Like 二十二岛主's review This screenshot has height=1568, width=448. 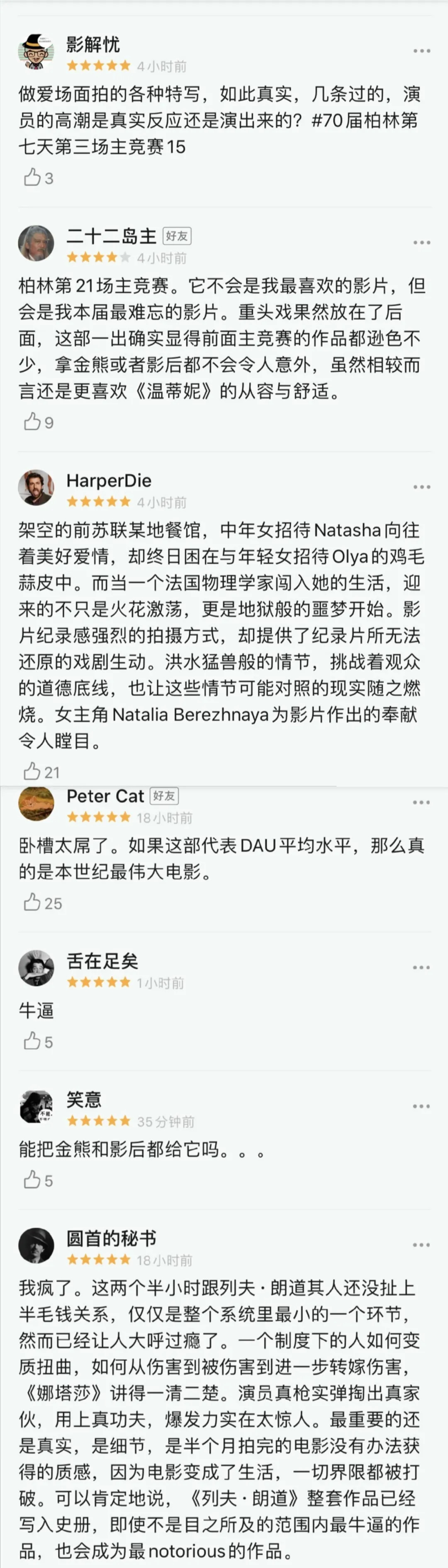32,422
